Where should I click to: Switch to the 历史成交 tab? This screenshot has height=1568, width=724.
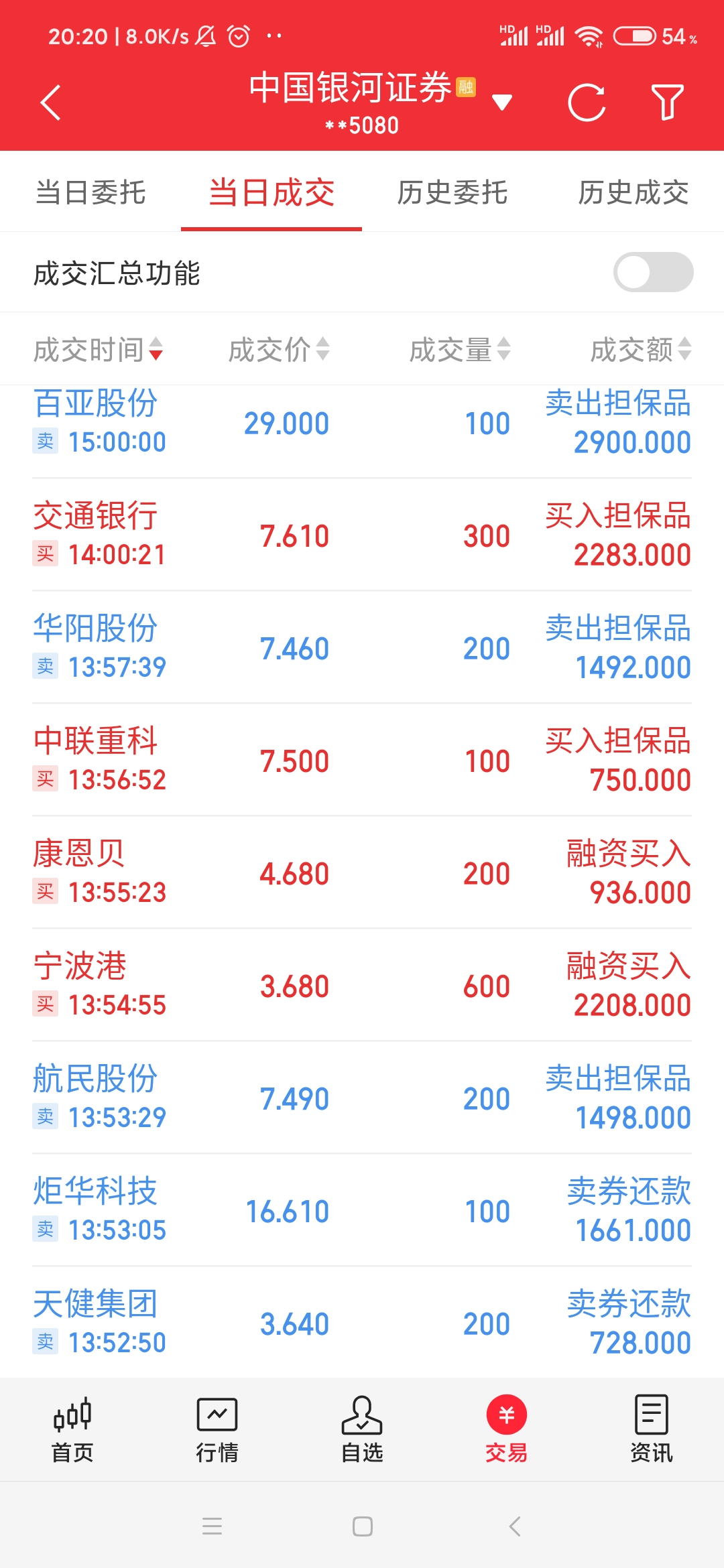coord(633,193)
